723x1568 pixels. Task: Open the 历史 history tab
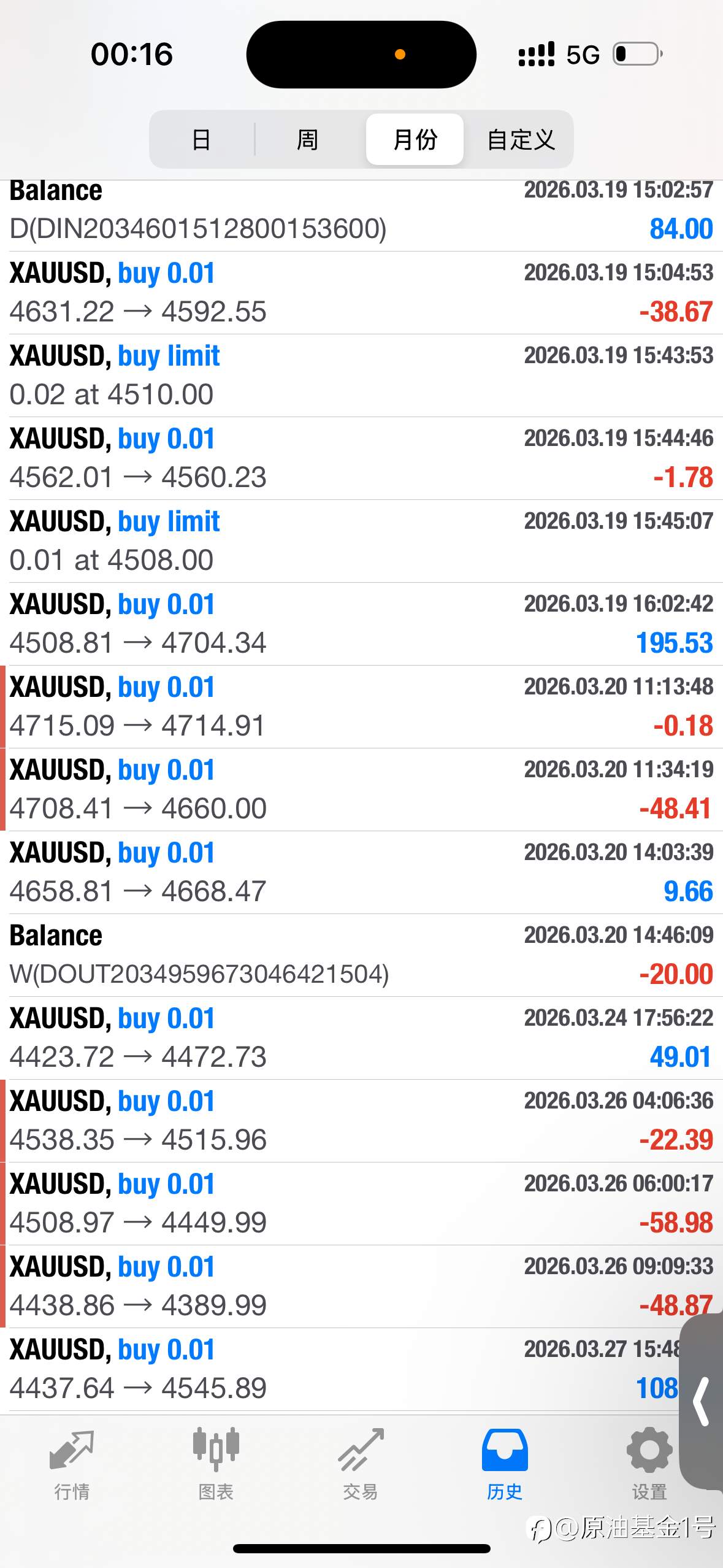[x=505, y=1466]
